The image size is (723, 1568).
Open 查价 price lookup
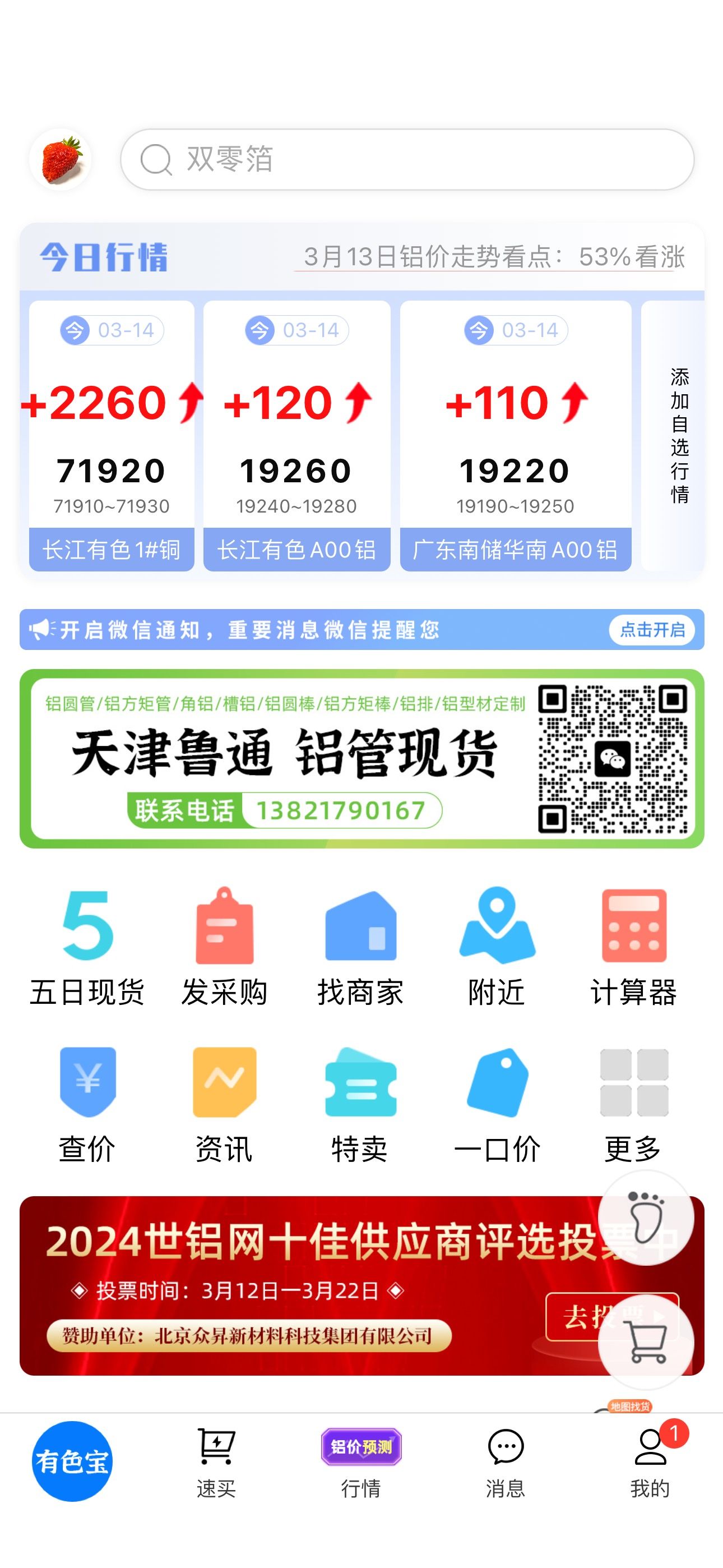tap(87, 1104)
